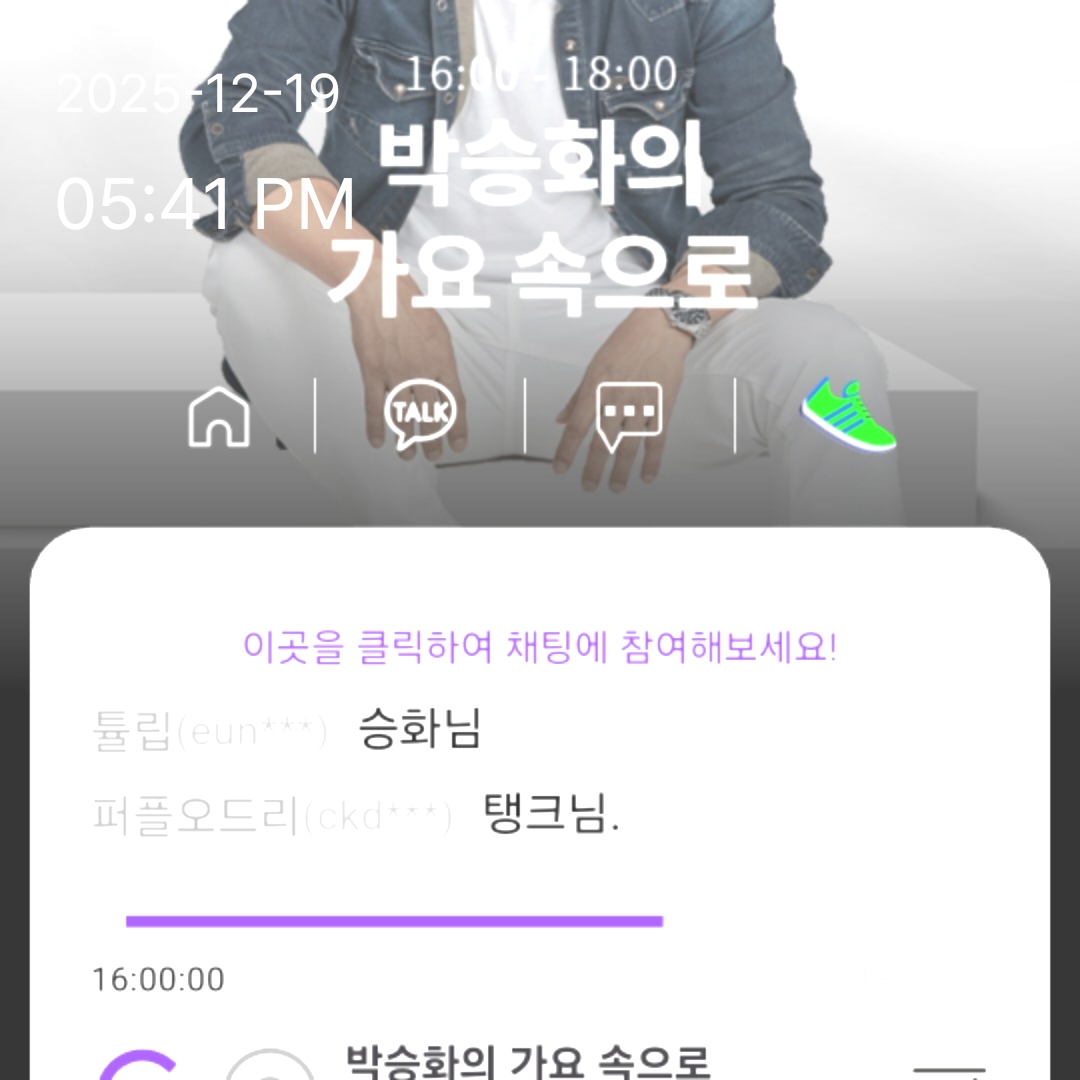
Task: Open the 박승화의 가요 속으로 program row
Action: coord(527,1062)
